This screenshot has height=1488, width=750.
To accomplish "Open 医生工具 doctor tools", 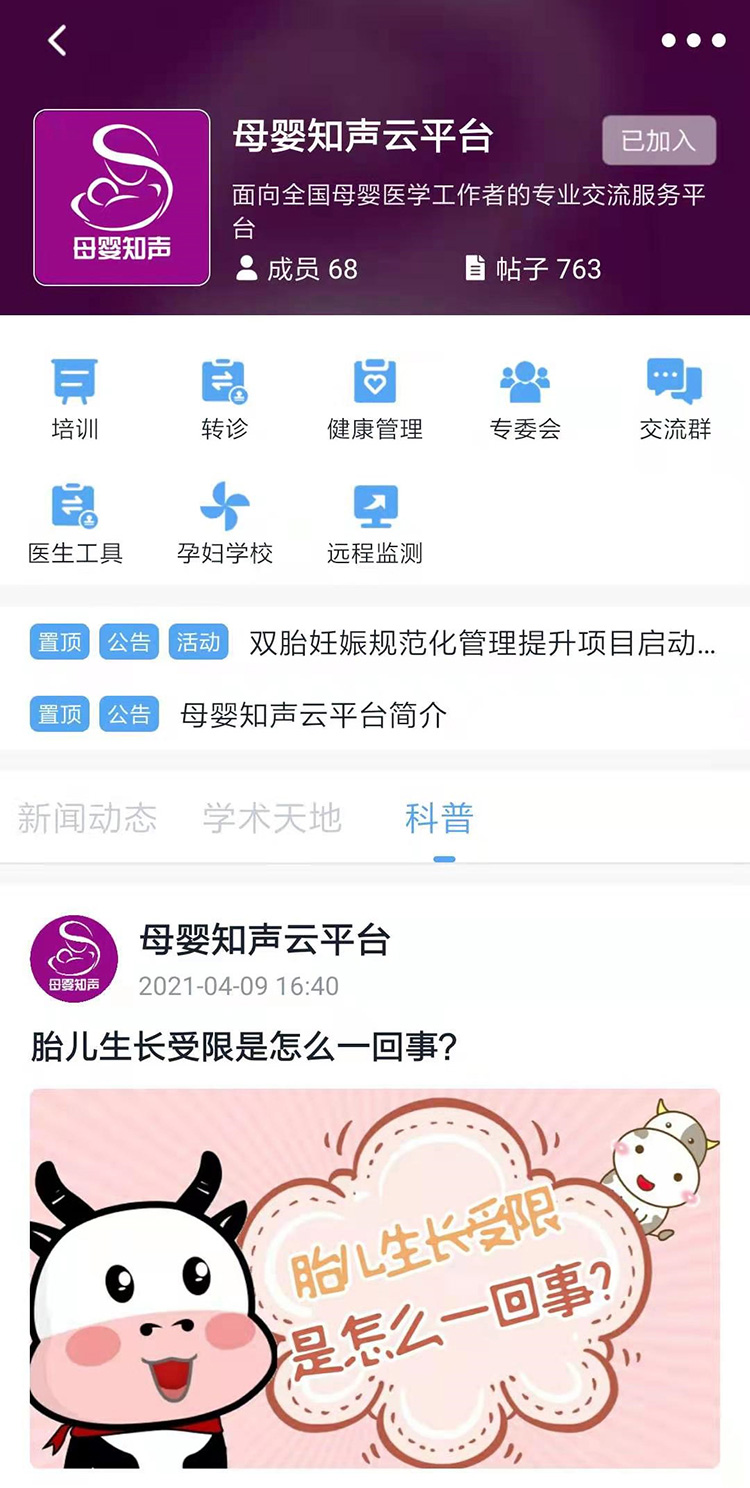I will point(75,523).
